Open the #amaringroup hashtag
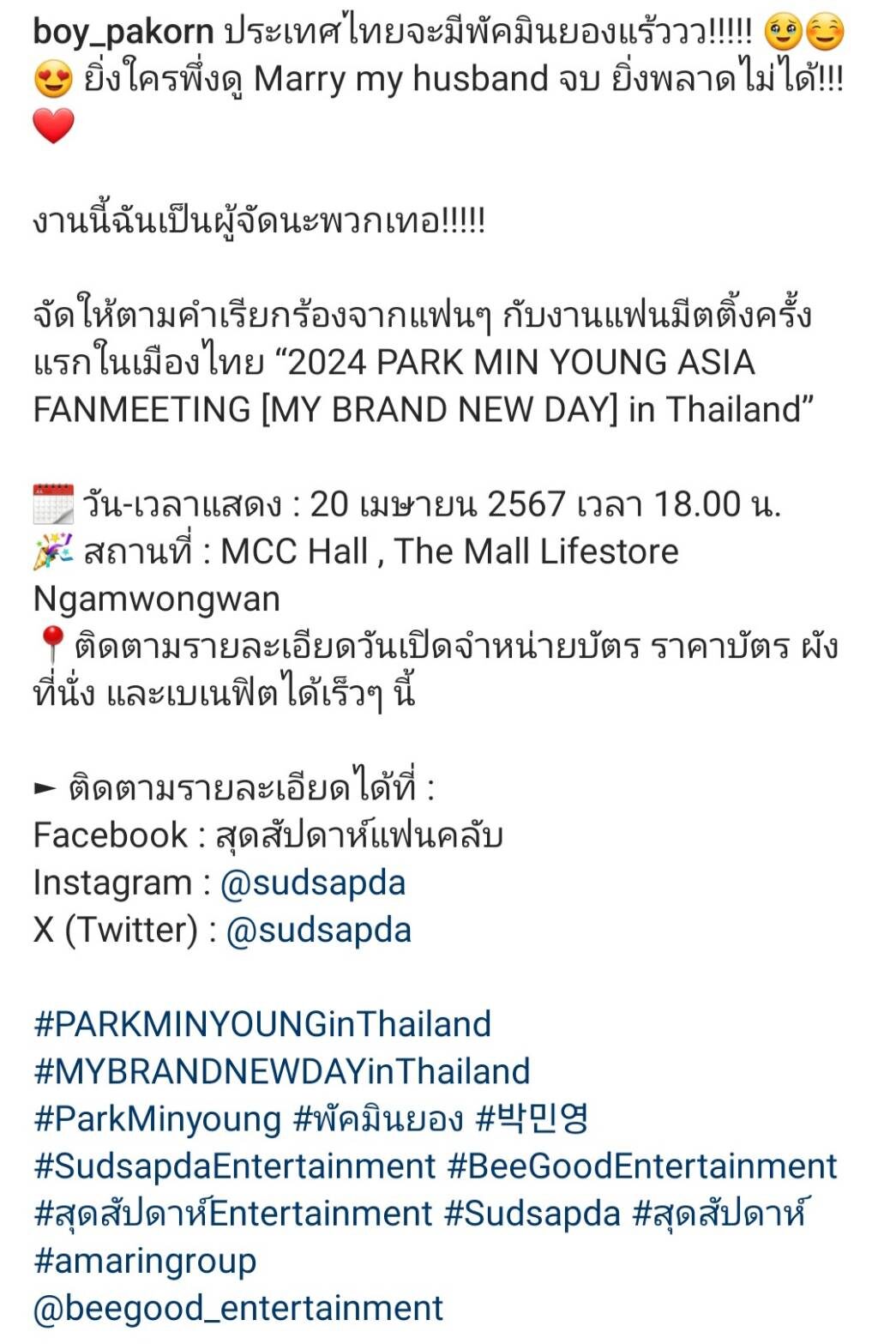The image size is (896, 1344). [144, 1261]
